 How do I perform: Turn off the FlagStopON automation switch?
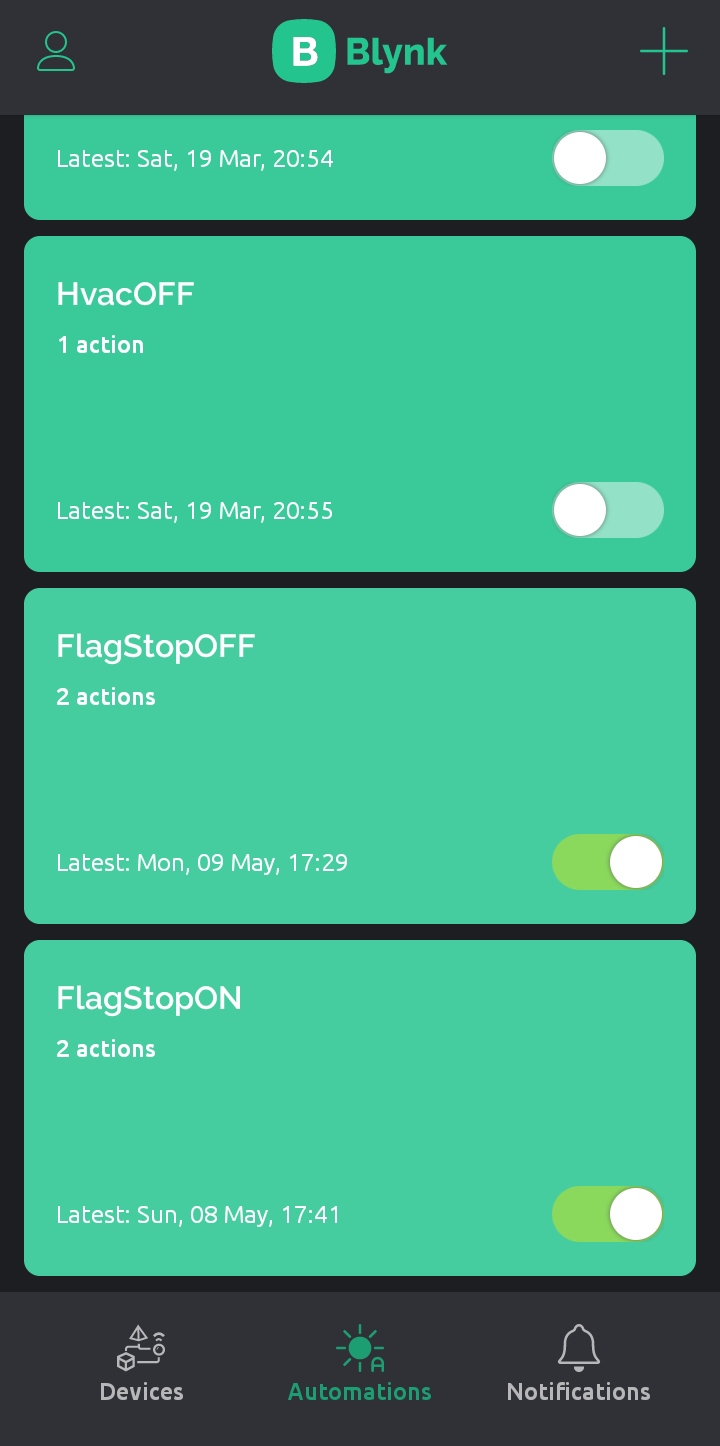tap(608, 1214)
